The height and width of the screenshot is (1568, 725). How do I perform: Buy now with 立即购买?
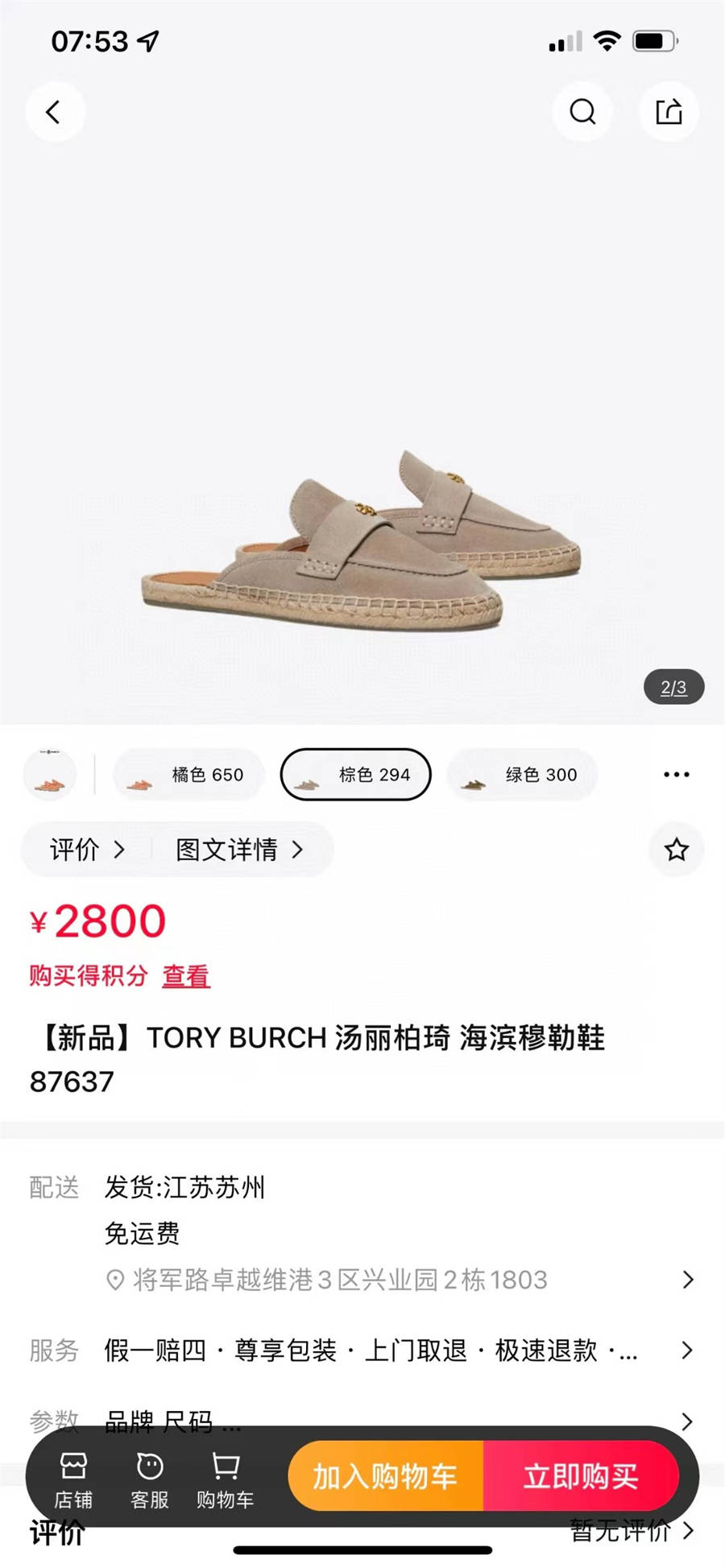(581, 1476)
